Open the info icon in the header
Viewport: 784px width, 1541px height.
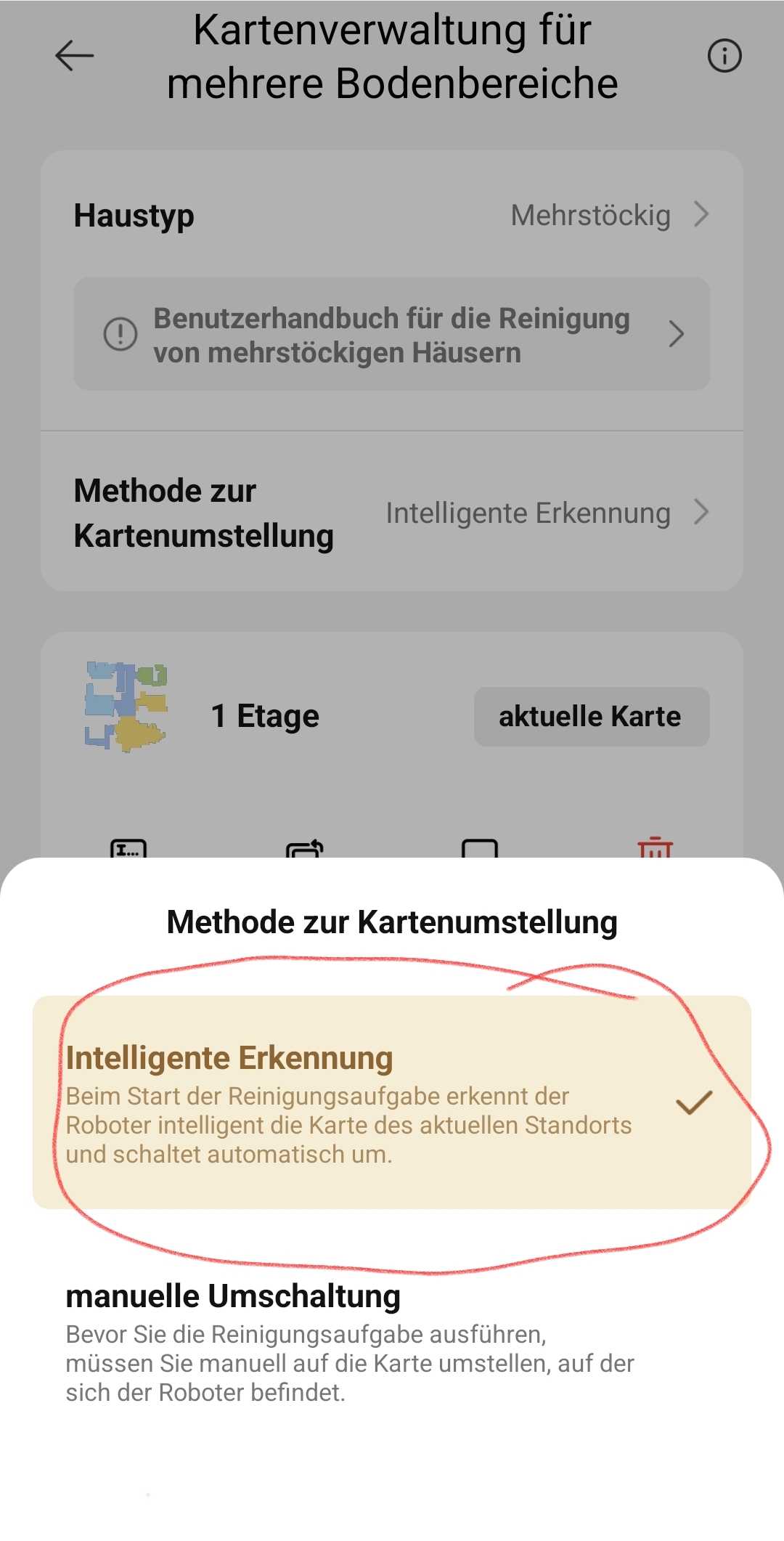pos(724,56)
